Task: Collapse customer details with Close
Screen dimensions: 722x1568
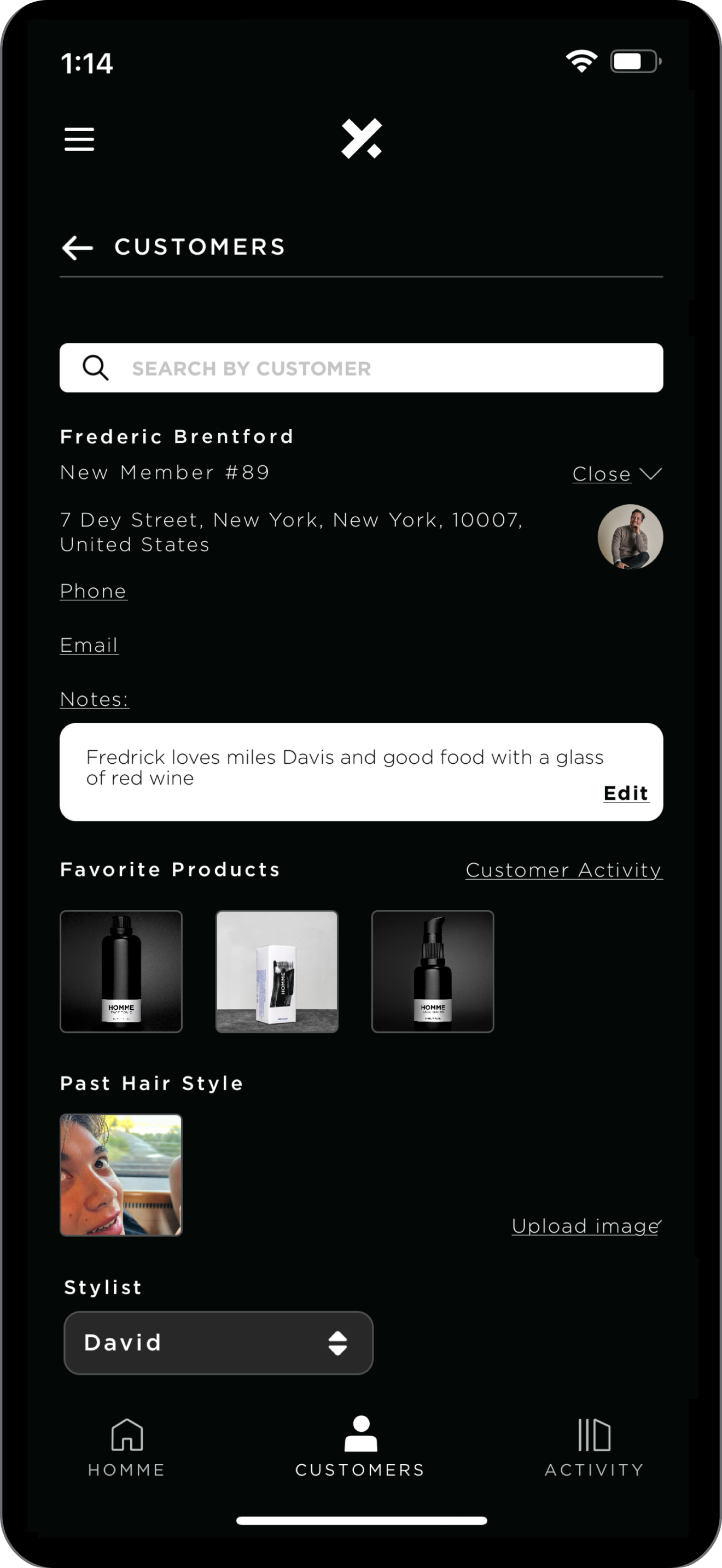Action: click(615, 473)
